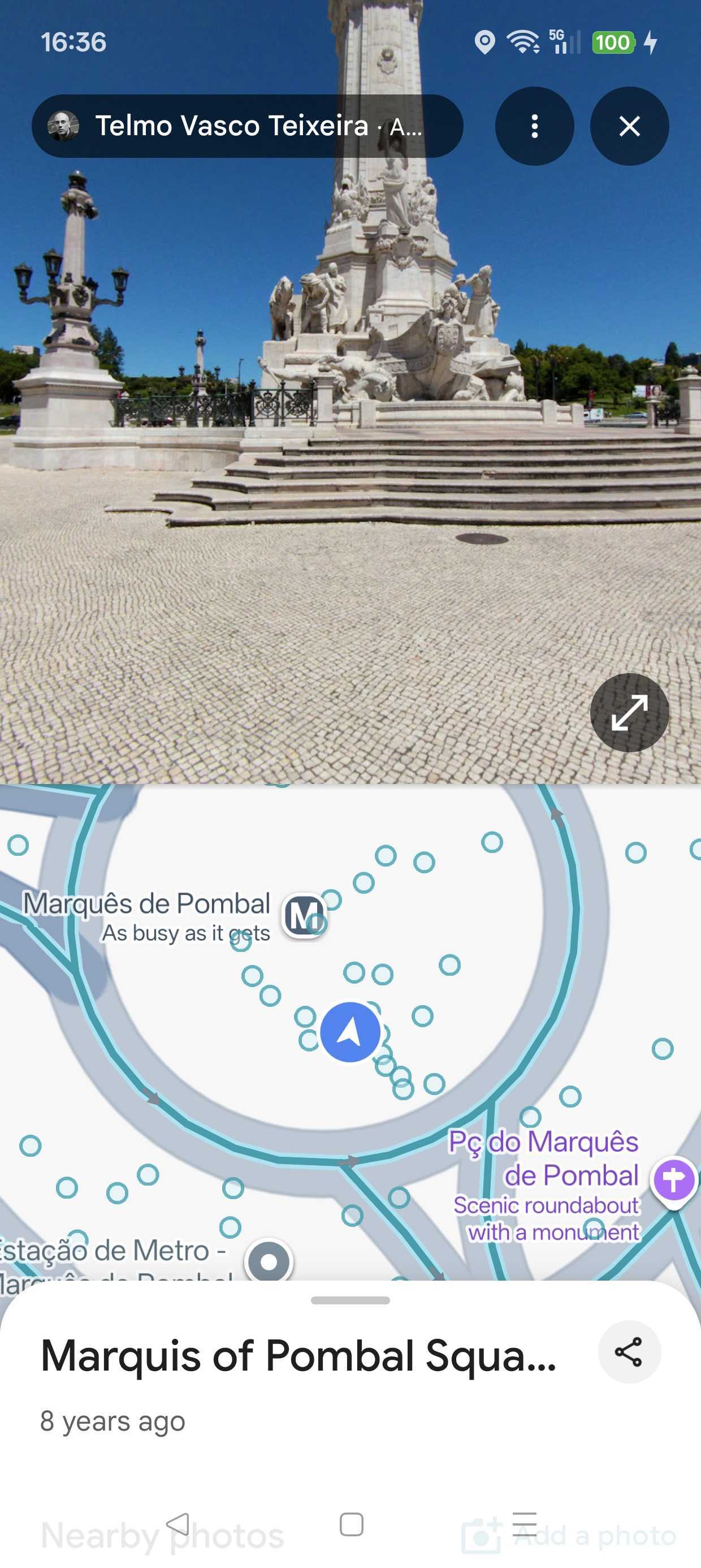Select Pç do Marquês de Pombal pin
The width and height of the screenshot is (701, 1568).
(673, 1179)
